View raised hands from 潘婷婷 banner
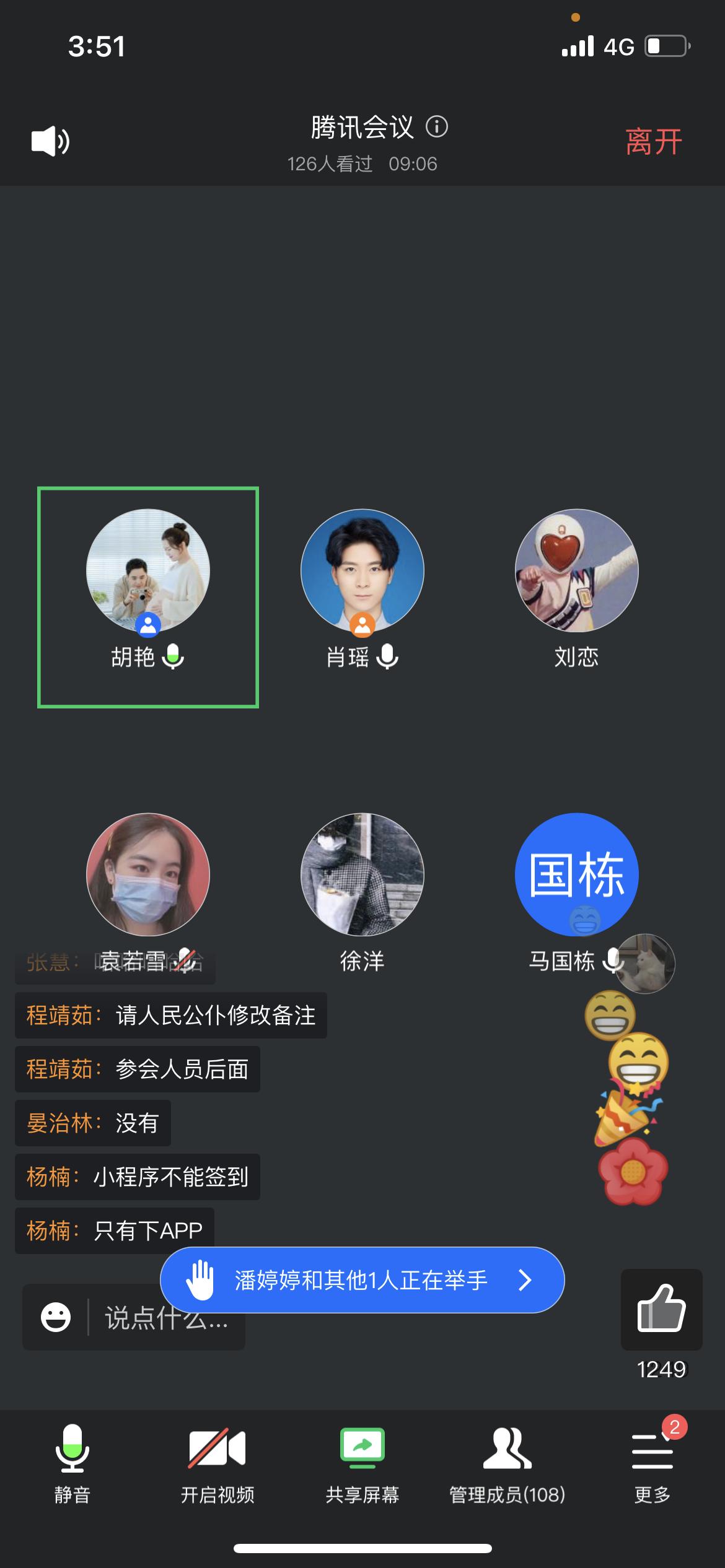Screen dimensions: 725x1568 pos(362,1279)
